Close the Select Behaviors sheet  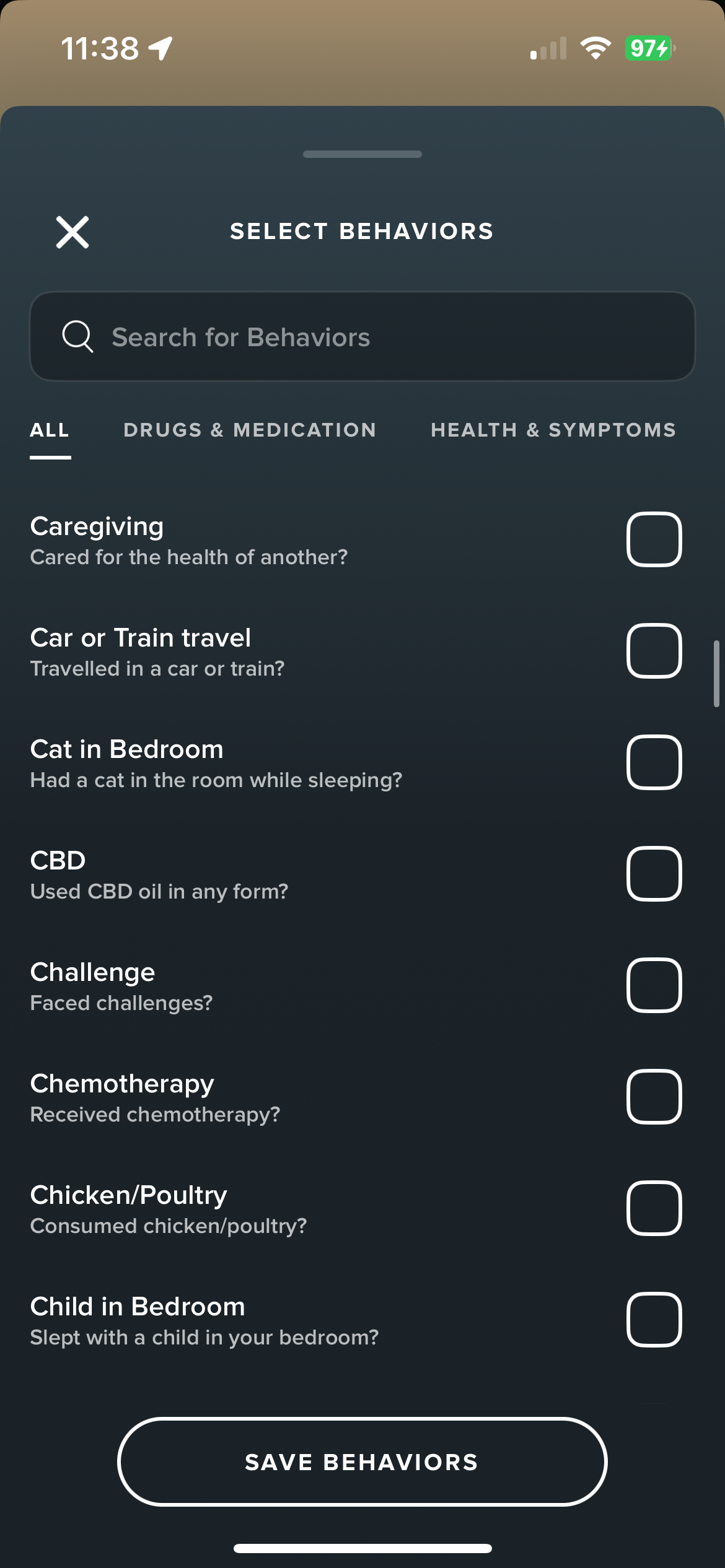click(x=72, y=232)
